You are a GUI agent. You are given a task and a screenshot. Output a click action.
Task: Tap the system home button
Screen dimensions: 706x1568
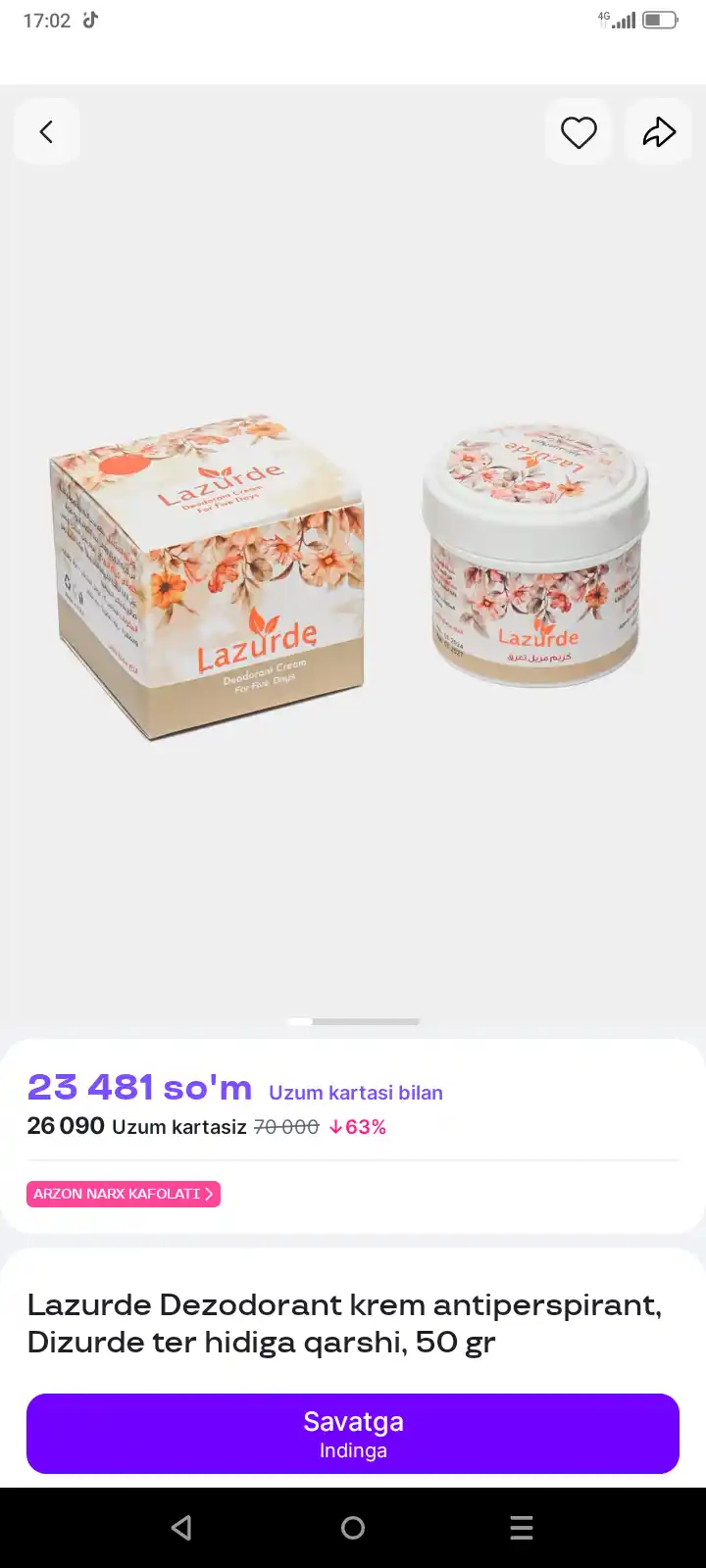(x=353, y=1528)
